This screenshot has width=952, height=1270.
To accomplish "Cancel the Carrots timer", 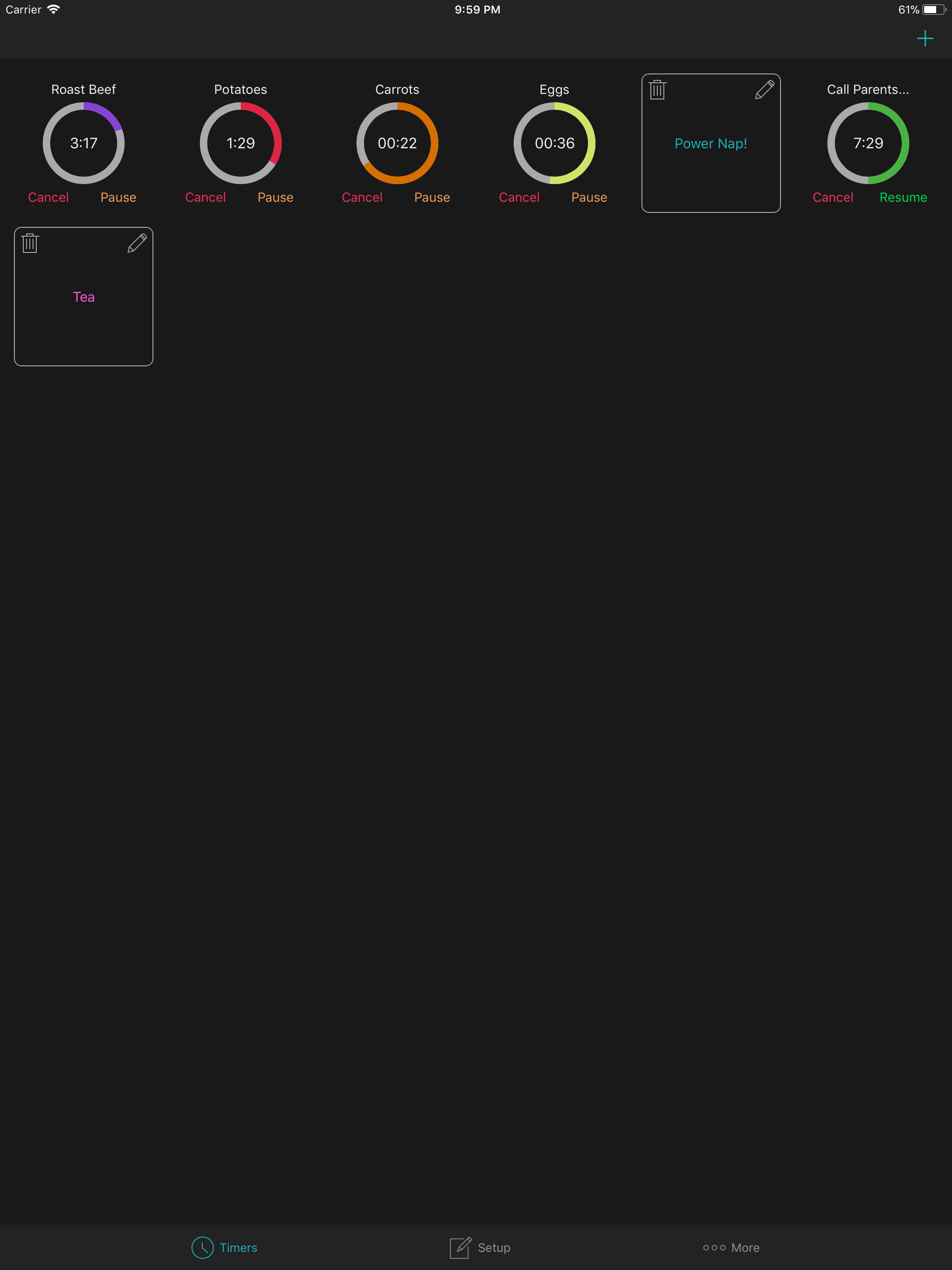I will (362, 198).
